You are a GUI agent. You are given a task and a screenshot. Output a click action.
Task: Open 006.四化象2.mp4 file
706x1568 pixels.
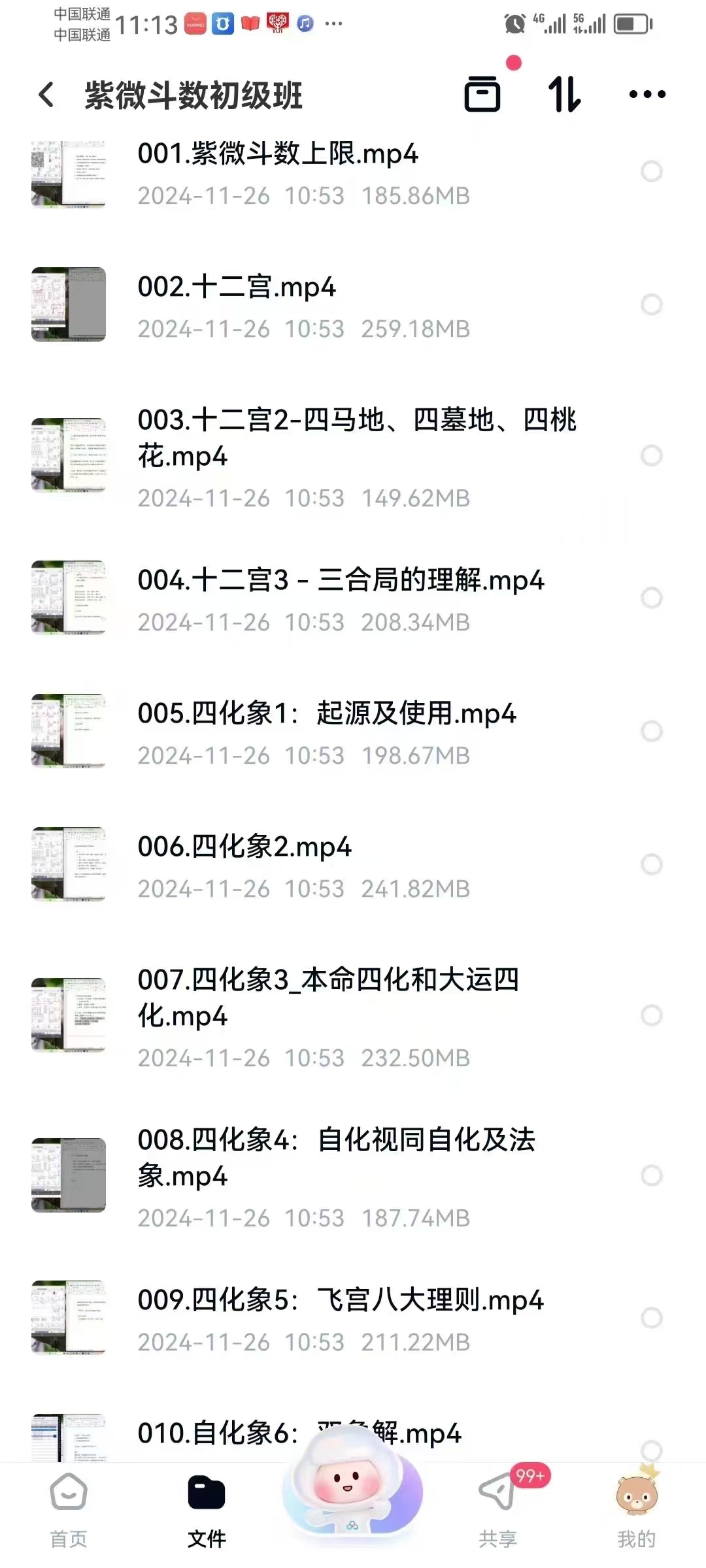point(244,847)
